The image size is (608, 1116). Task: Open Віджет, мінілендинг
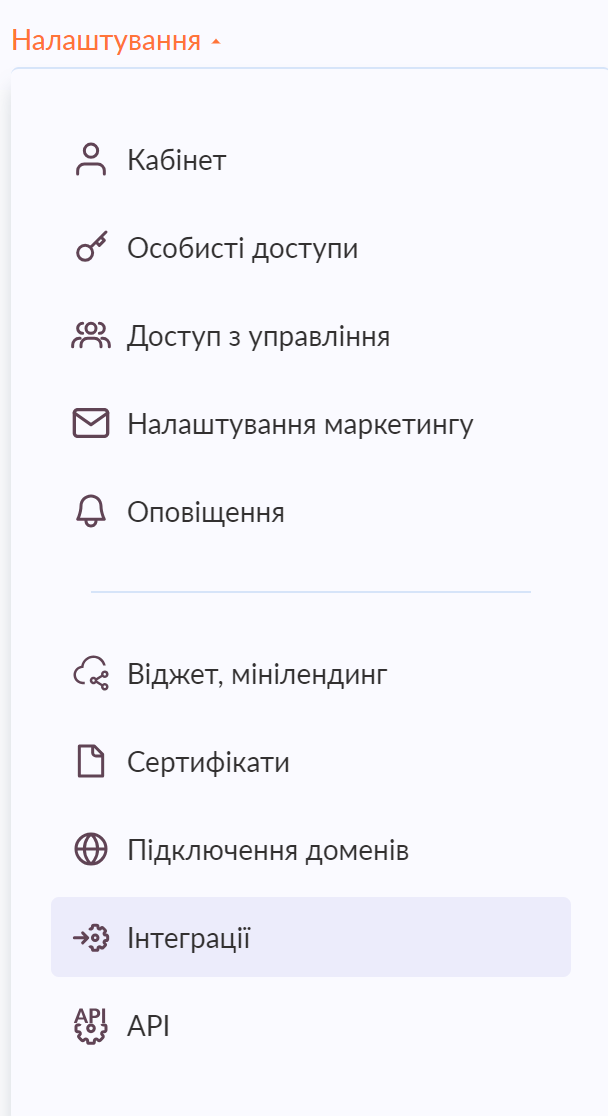[x=257, y=675]
